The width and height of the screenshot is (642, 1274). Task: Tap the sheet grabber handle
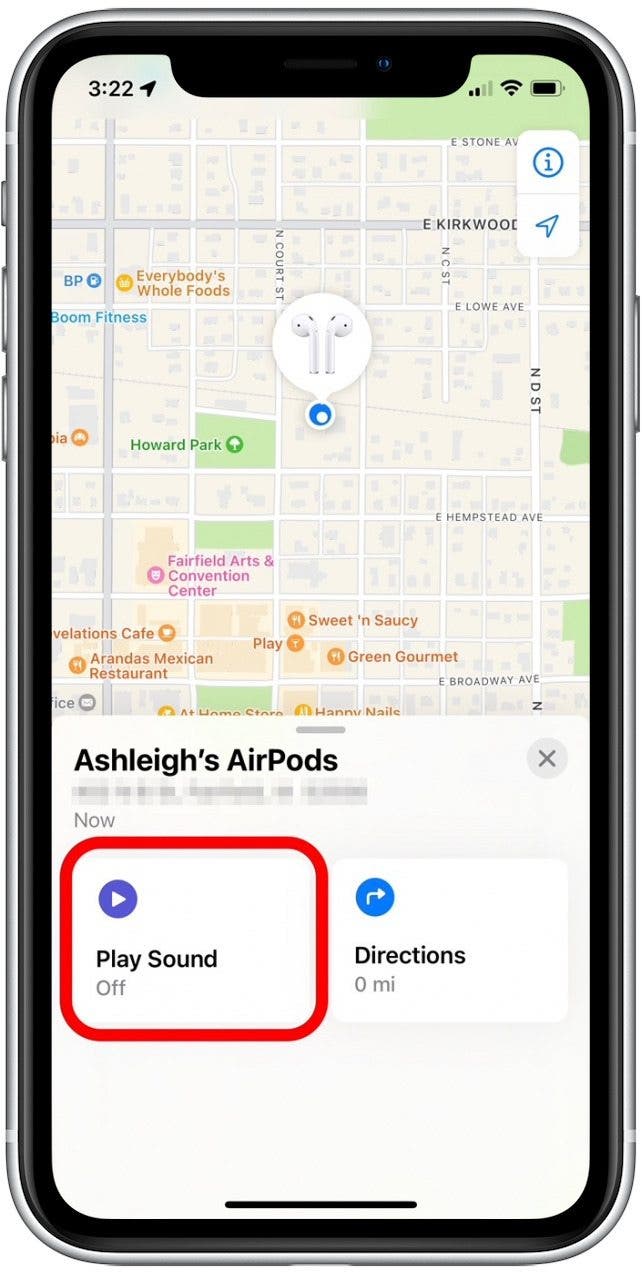pos(321,730)
